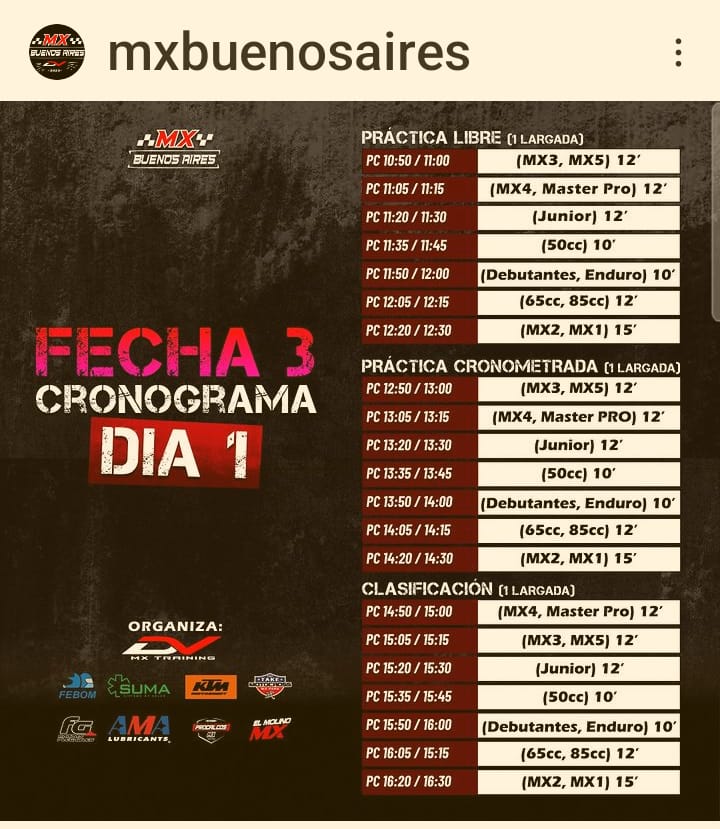Open the mxbuenosaires profile by username
This screenshot has height=829, width=720.
[x=288, y=52]
